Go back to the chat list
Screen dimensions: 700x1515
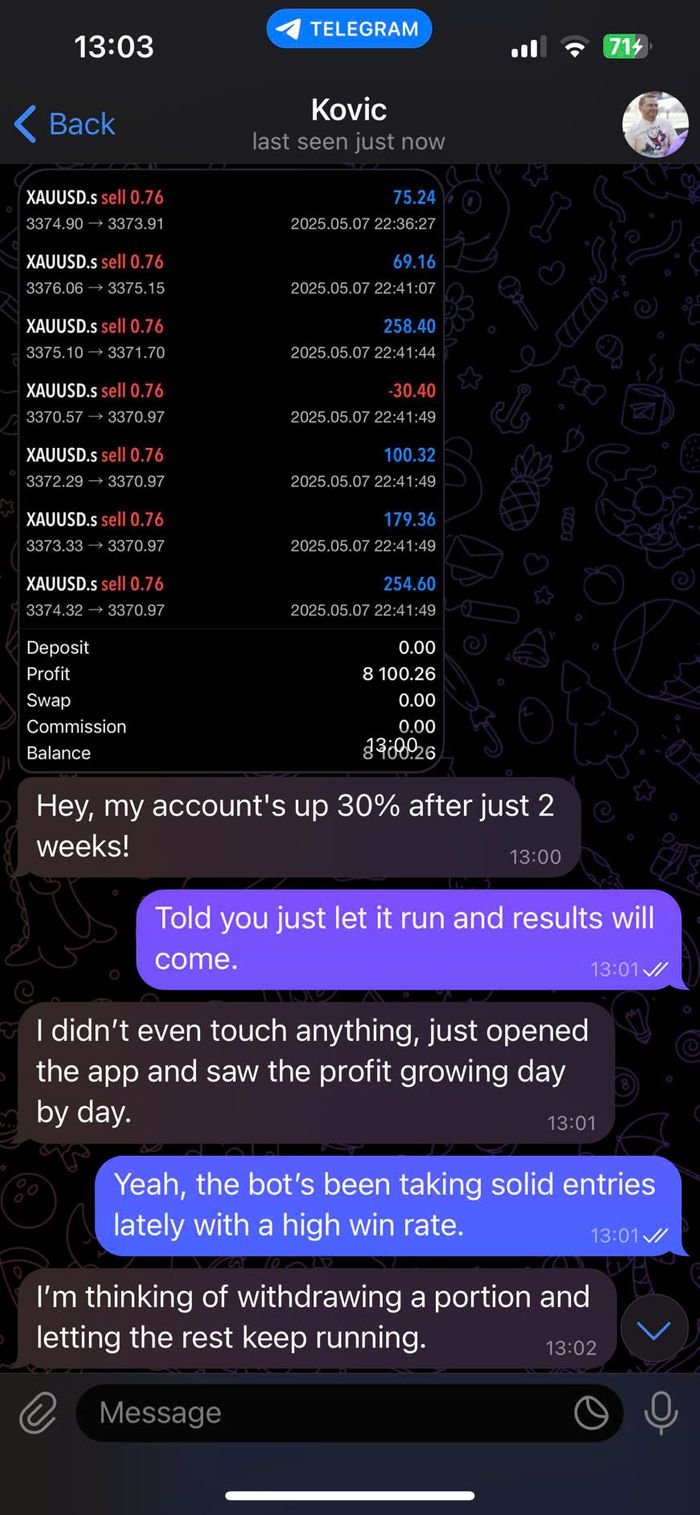click(x=64, y=124)
